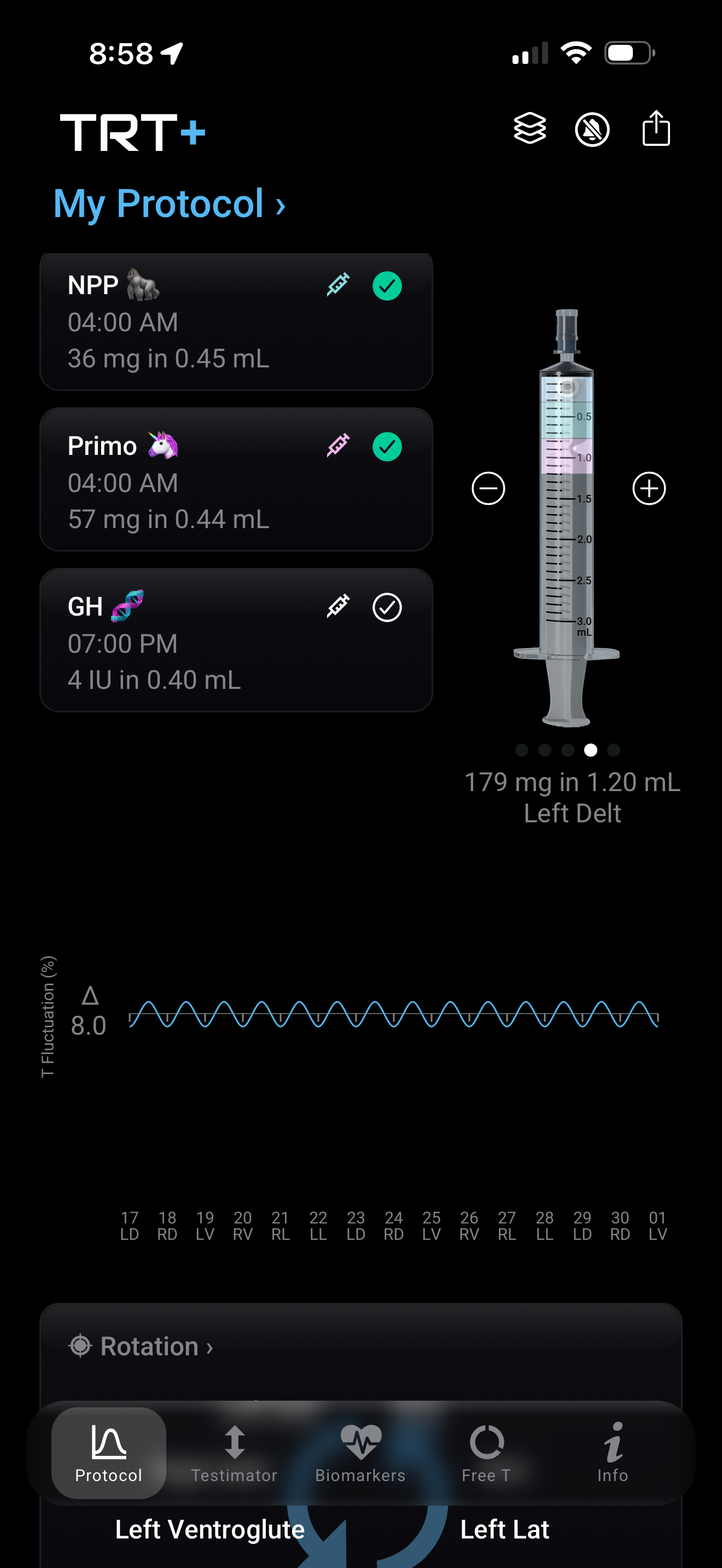Uncheck the Primo completed checkmark
This screenshot has height=1568, width=722.
[x=387, y=446]
